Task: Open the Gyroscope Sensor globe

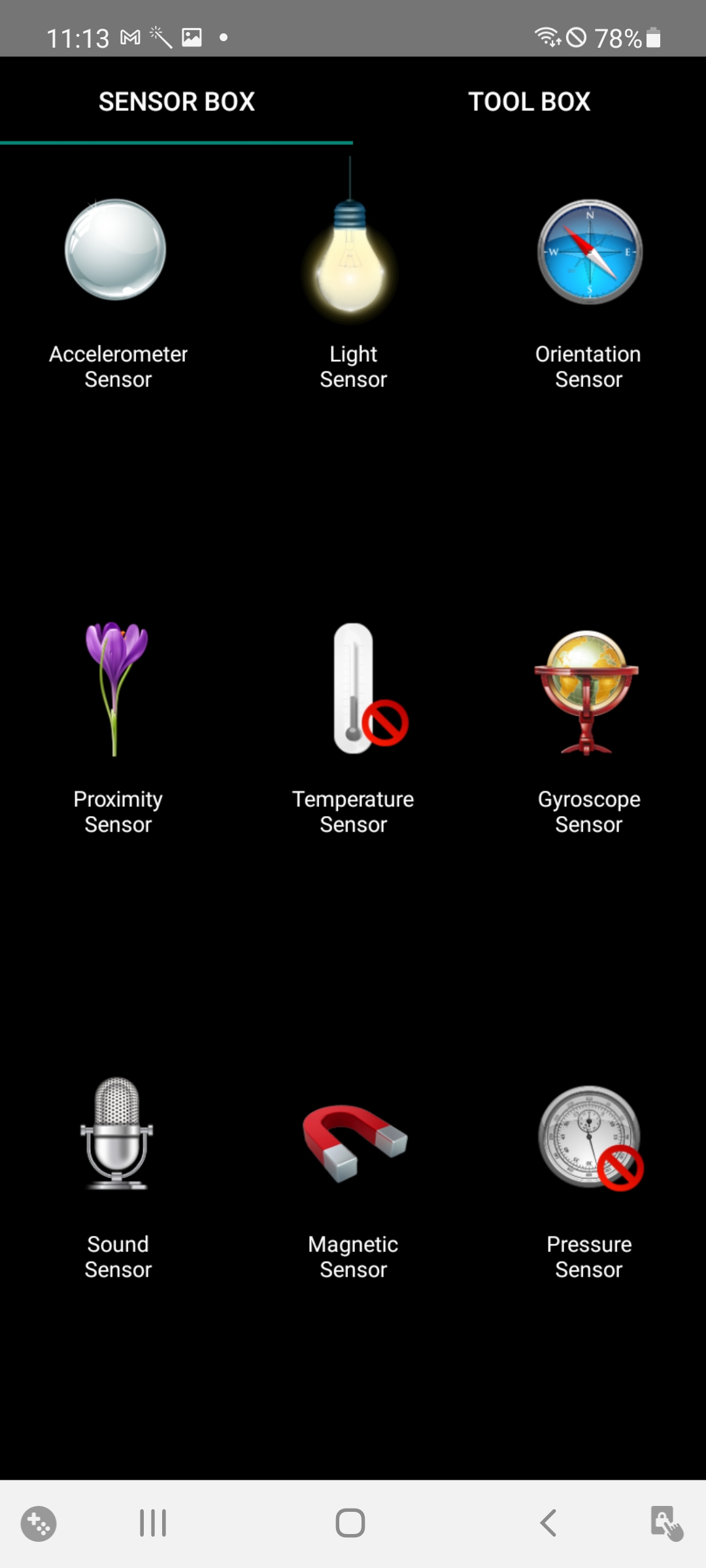Action: [x=586, y=693]
